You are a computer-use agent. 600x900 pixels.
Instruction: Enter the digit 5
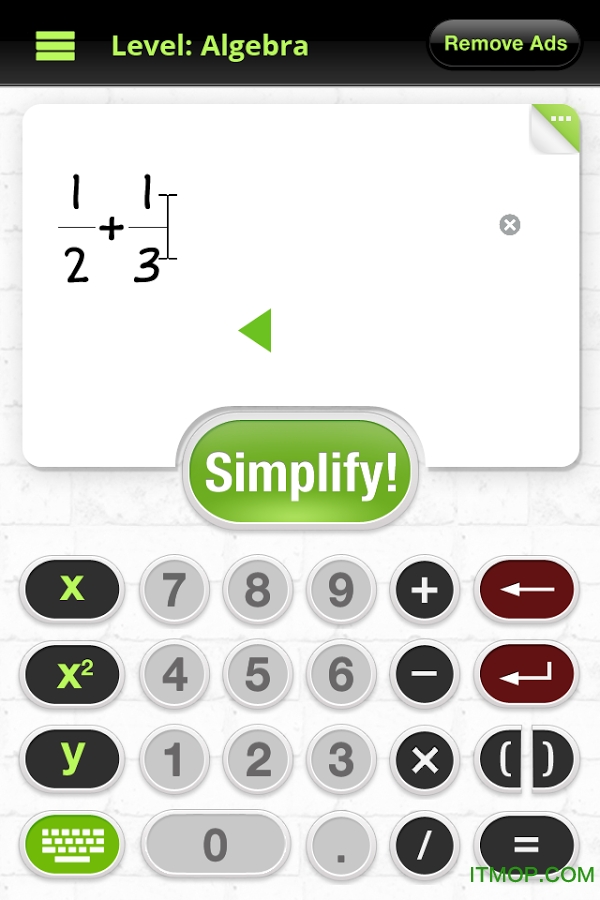click(258, 676)
